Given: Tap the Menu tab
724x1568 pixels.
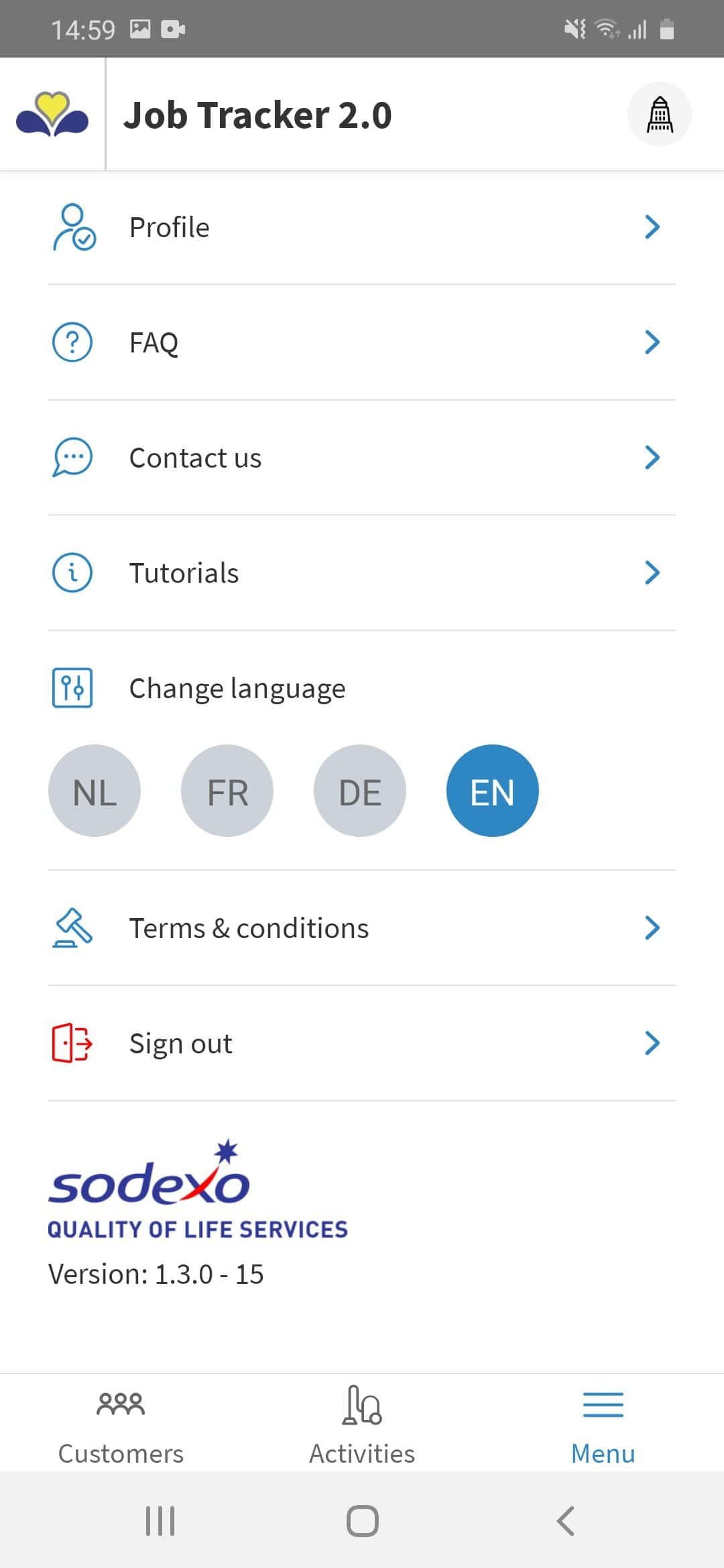Looking at the screenshot, I should click(x=603, y=1423).
